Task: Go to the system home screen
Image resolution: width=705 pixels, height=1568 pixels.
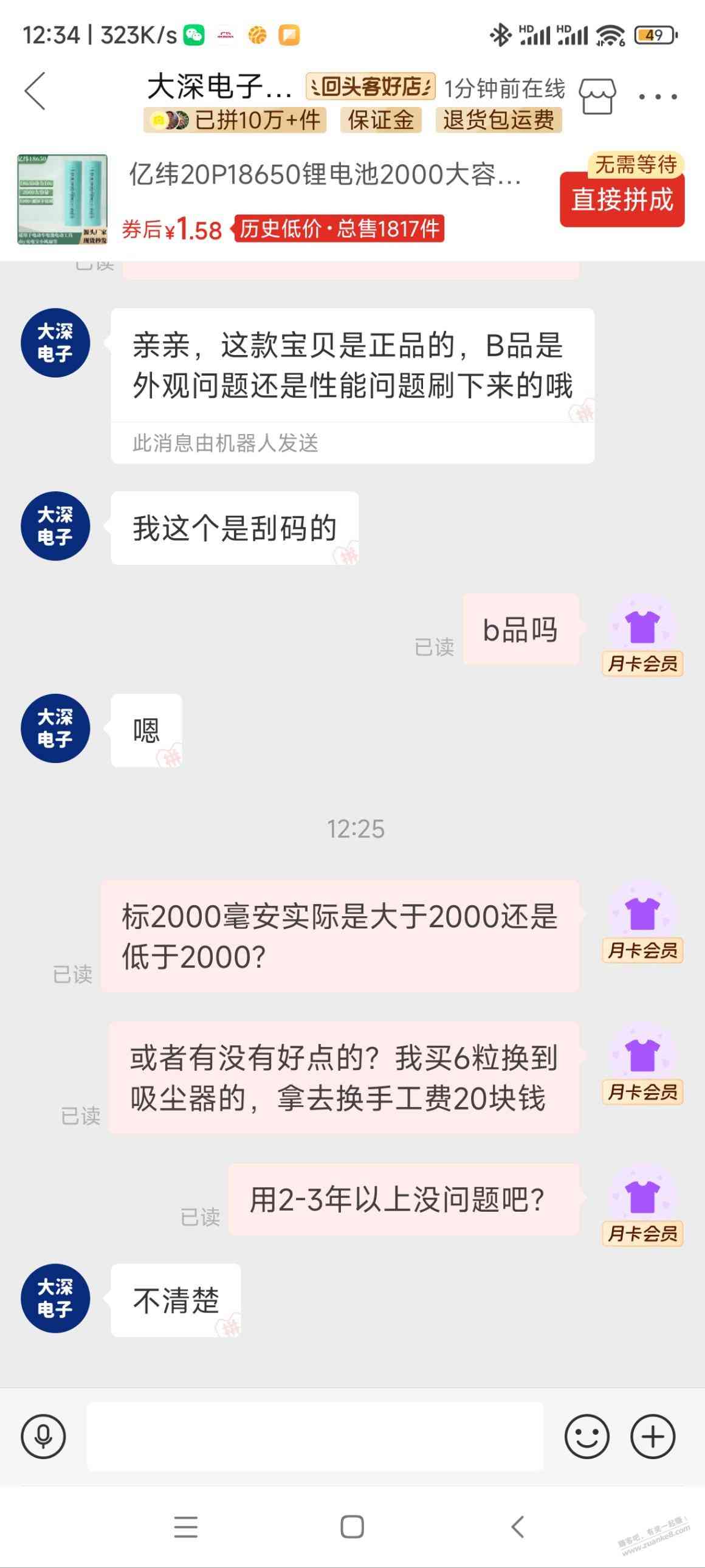Action: pyautogui.click(x=352, y=1527)
